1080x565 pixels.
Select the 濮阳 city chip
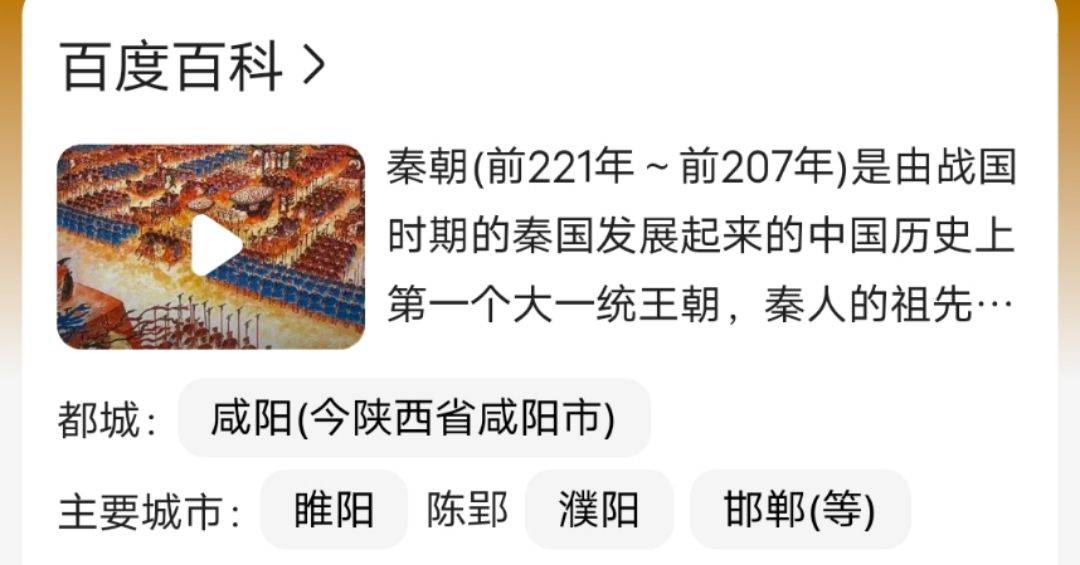[x=598, y=510]
